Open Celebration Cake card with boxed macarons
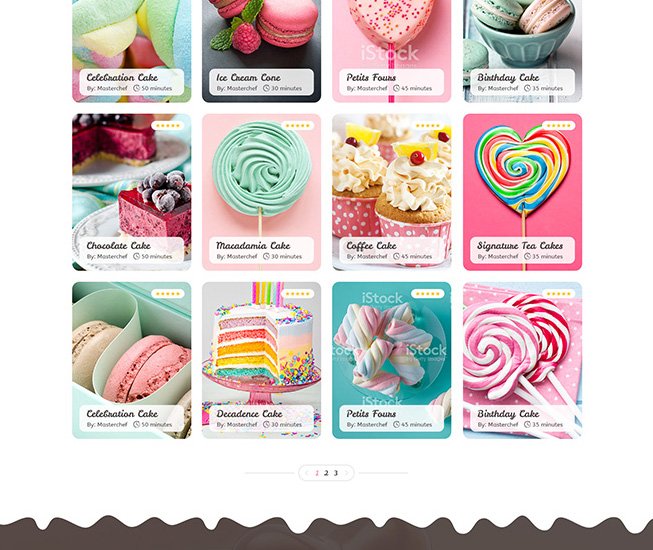Viewport: 653px width, 550px height. click(131, 360)
